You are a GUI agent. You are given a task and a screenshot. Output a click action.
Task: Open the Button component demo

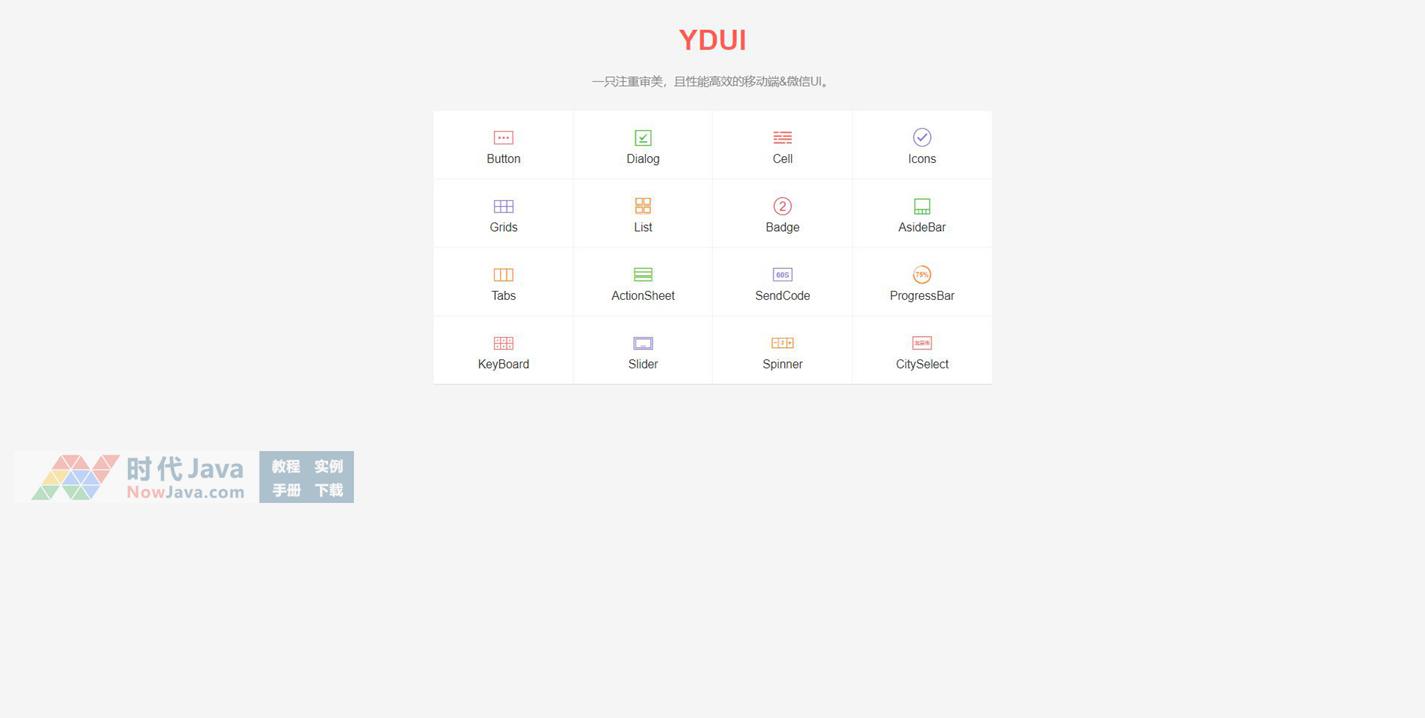[x=503, y=146]
